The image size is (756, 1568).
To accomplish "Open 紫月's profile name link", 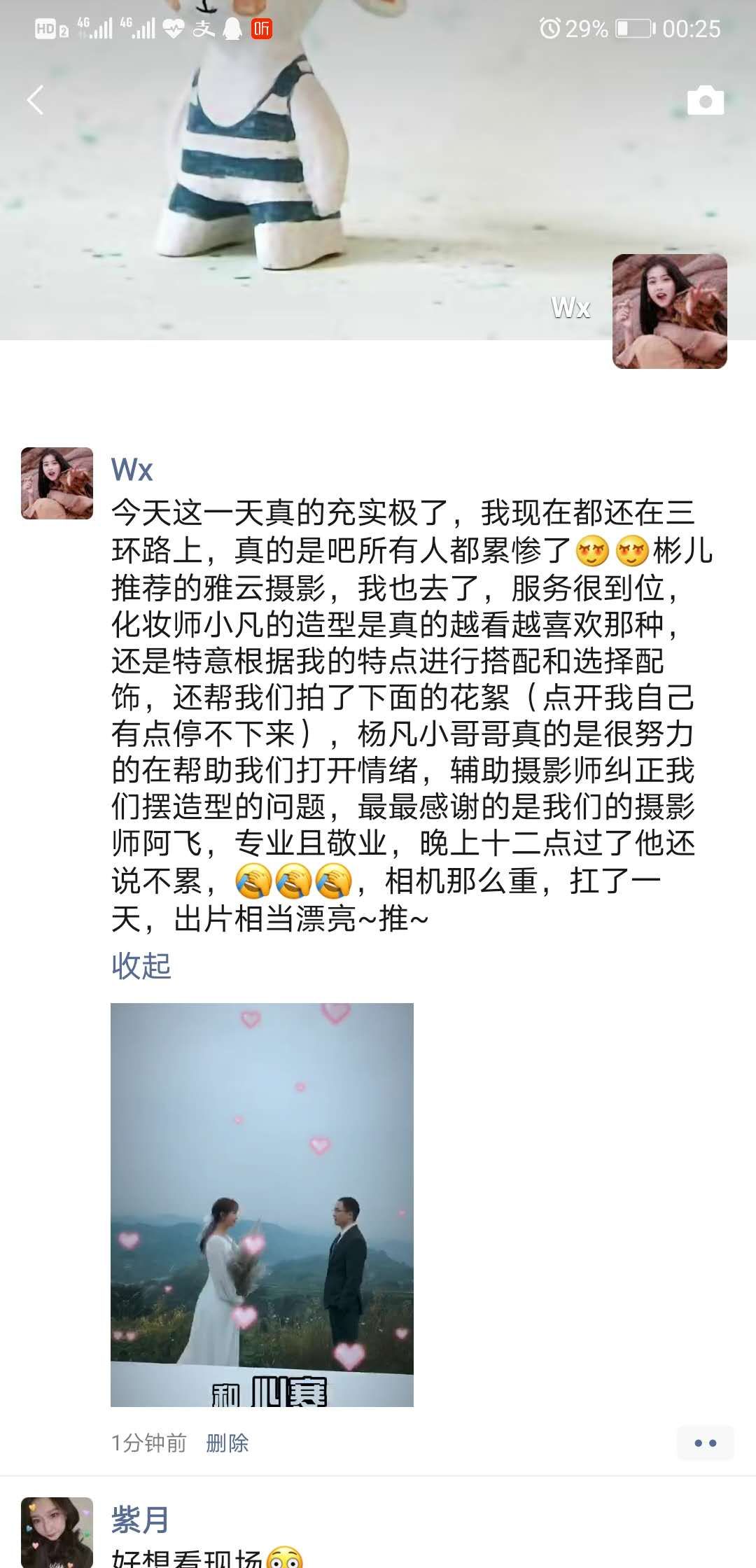I will [x=140, y=1520].
